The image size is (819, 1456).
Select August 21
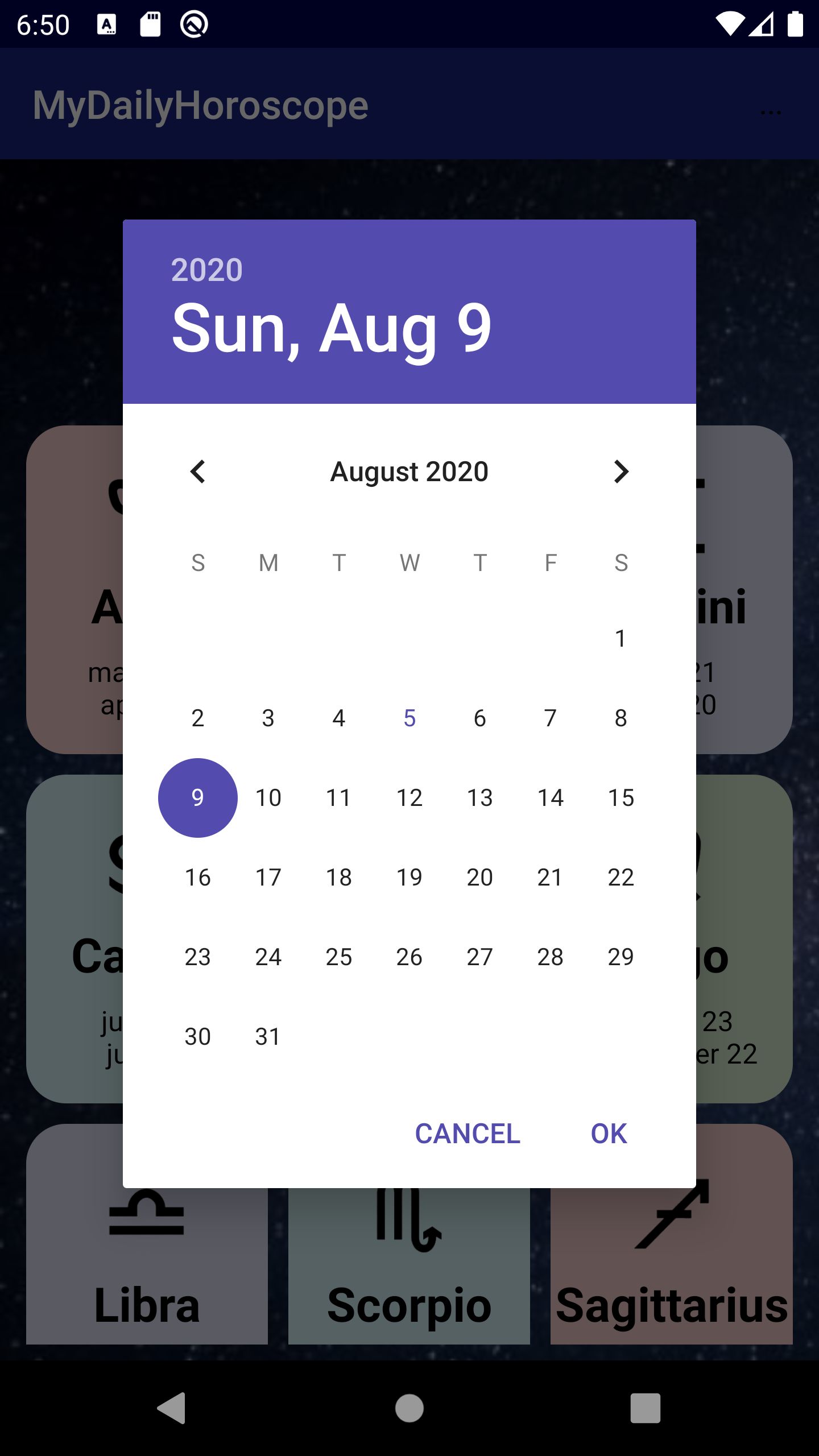pyautogui.click(x=550, y=878)
